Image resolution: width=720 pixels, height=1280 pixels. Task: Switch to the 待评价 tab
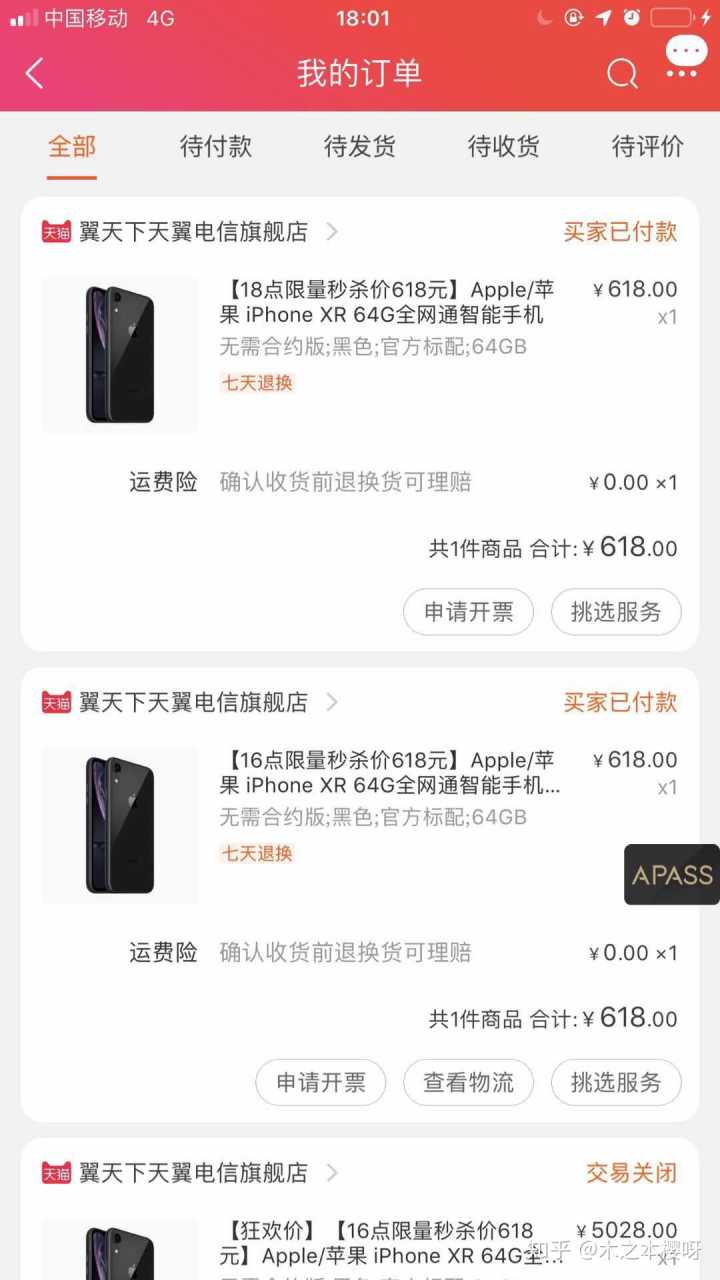click(647, 147)
